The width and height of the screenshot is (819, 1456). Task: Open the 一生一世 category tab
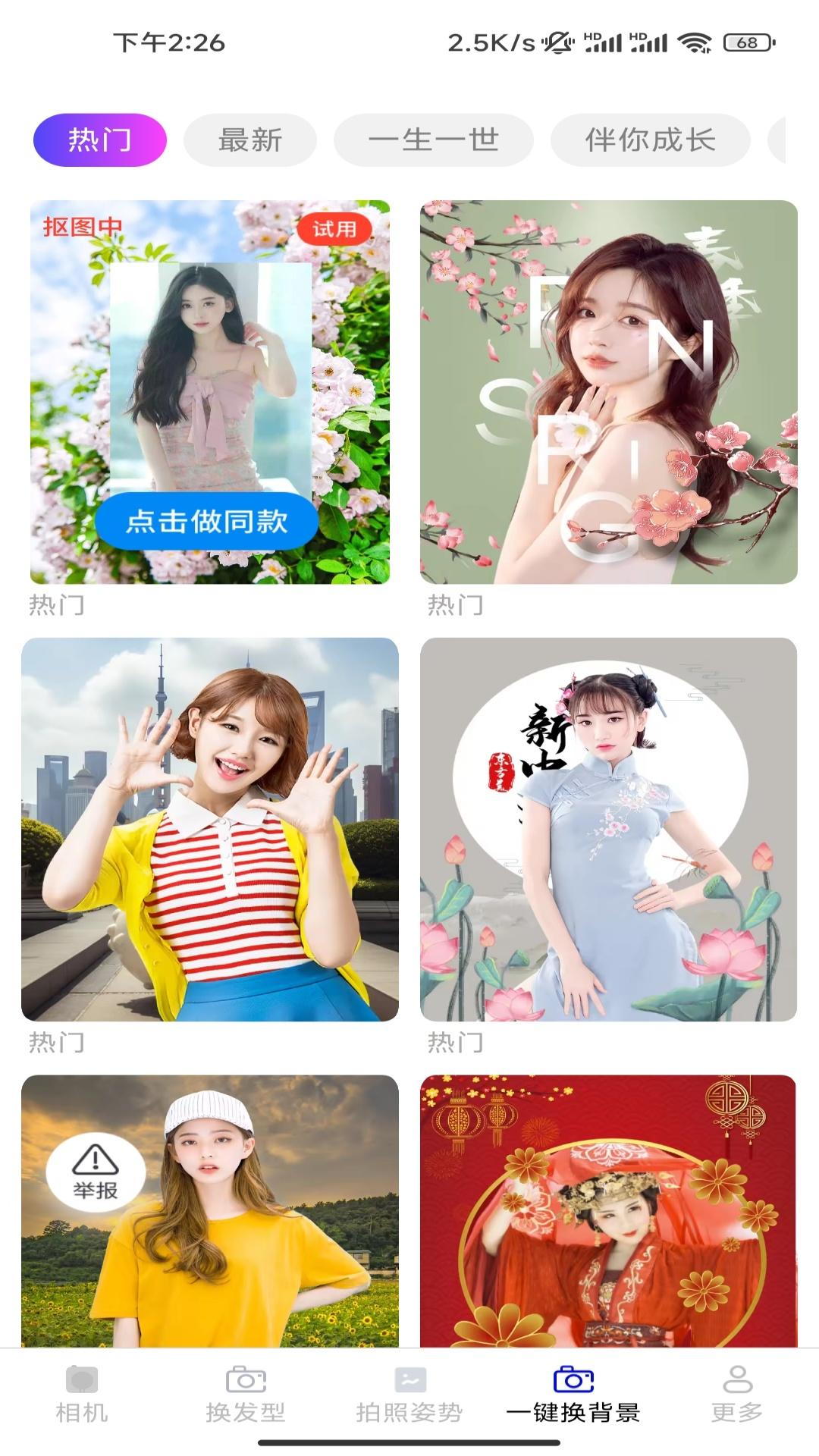tap(432, 140)
